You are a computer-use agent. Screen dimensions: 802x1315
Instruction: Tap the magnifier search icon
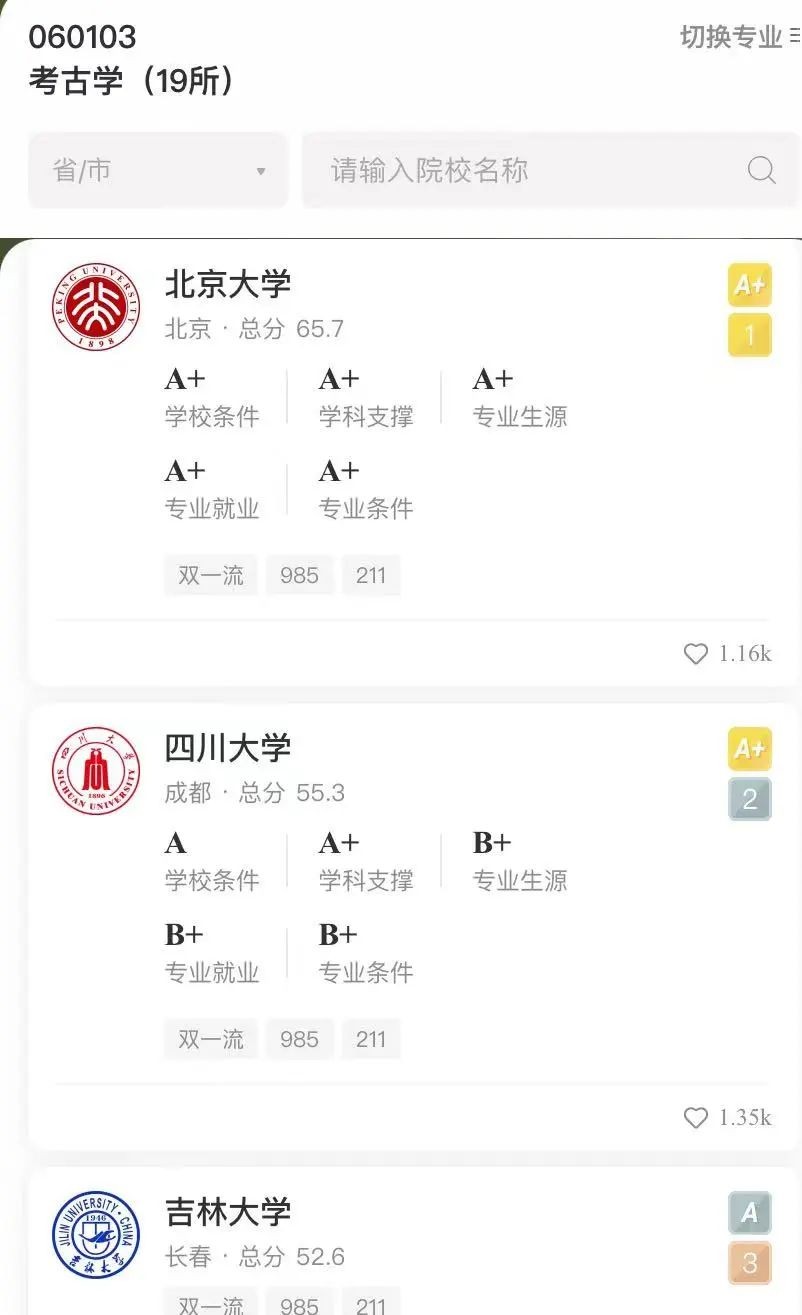click(762, 170)
